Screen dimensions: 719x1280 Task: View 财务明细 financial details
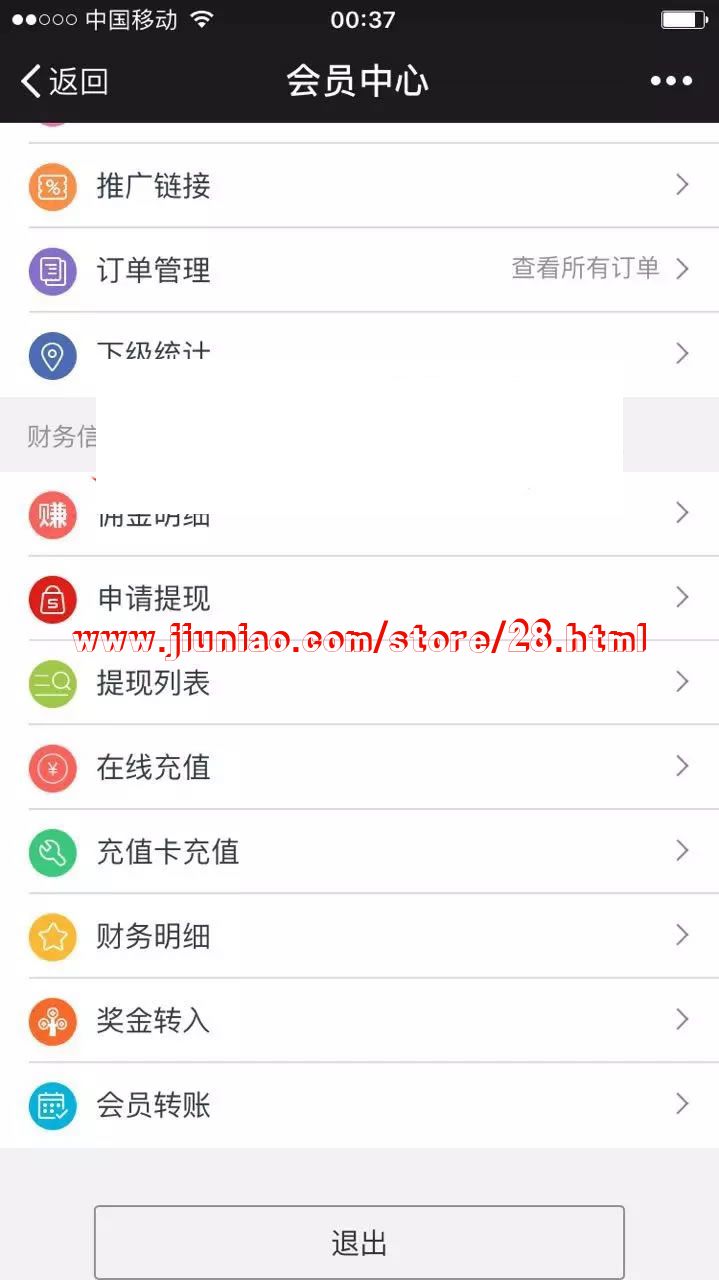pyautogui.click(x=360, y=936)
